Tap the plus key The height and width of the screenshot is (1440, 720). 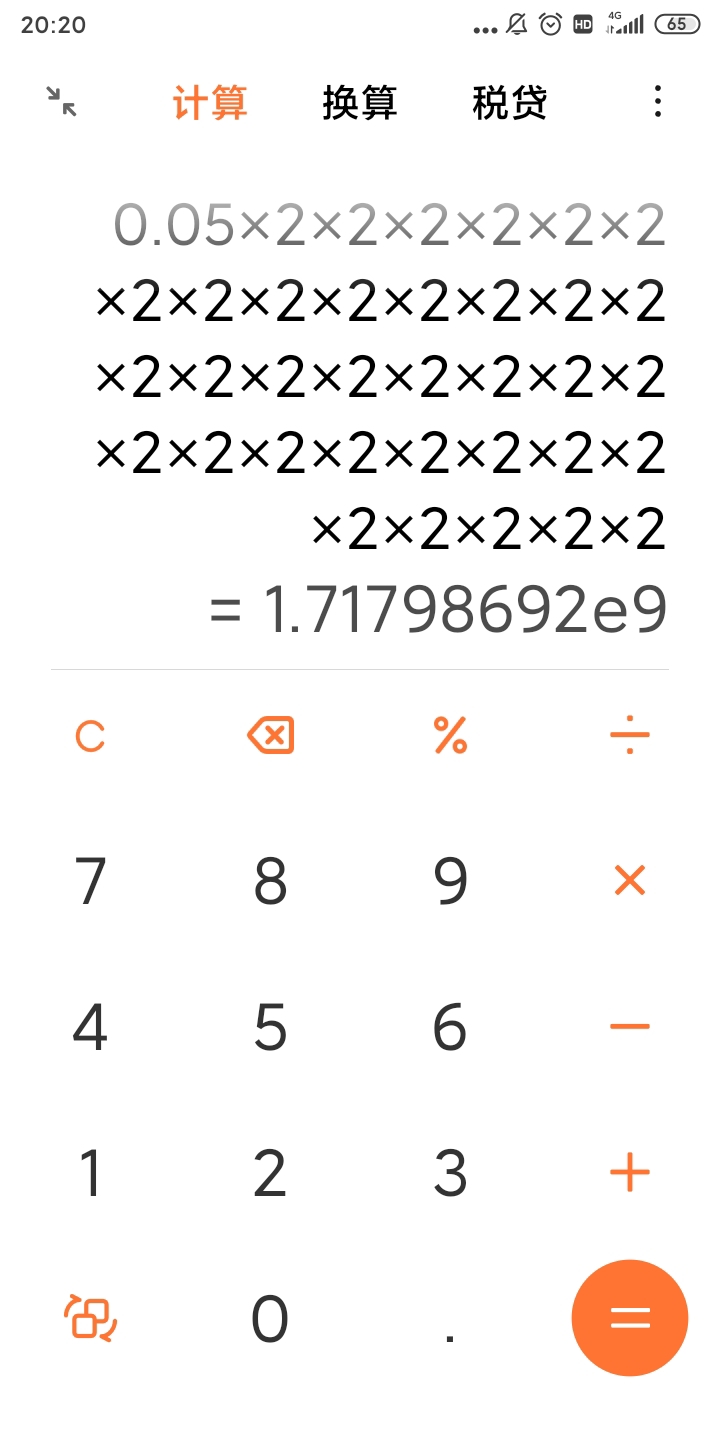click(x=630, y=1173)
